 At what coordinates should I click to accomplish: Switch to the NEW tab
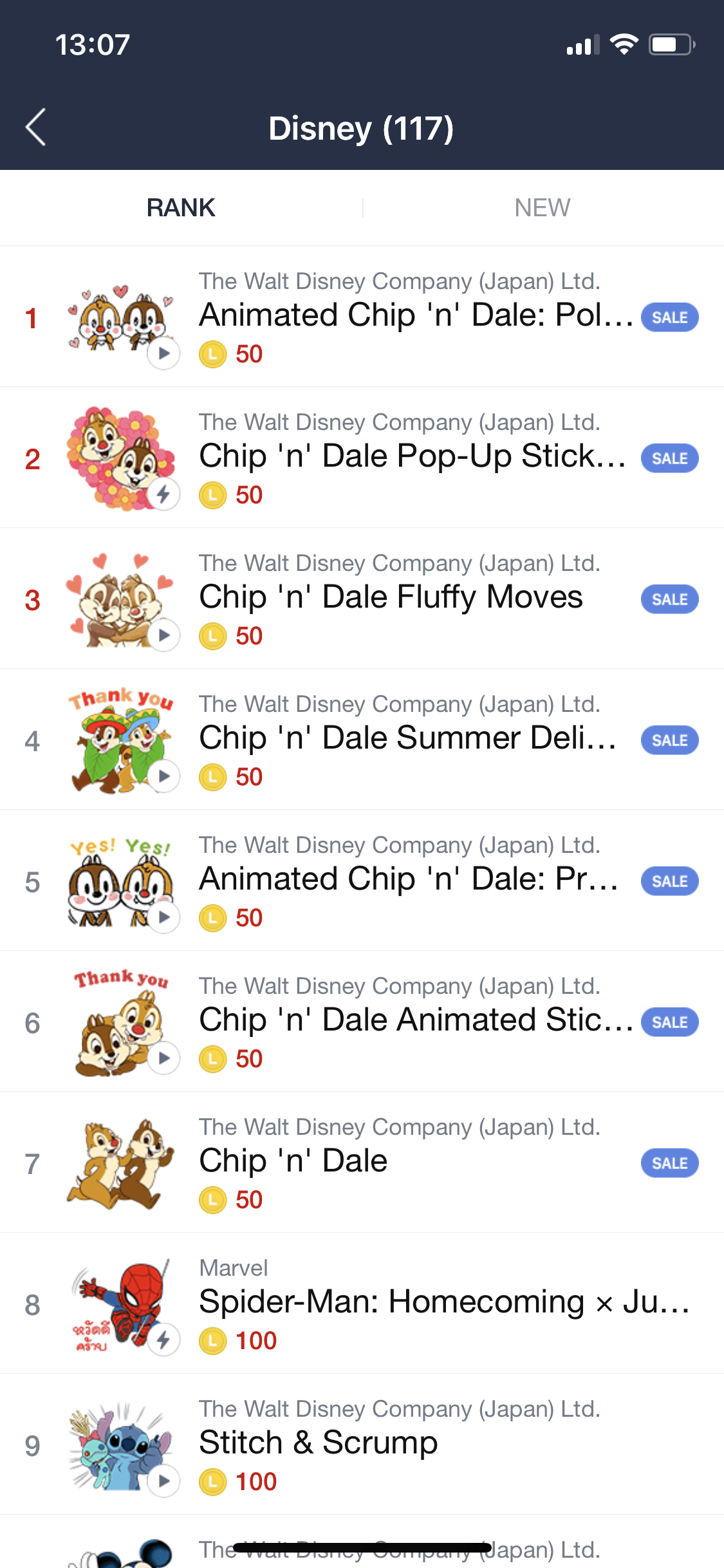542,208
